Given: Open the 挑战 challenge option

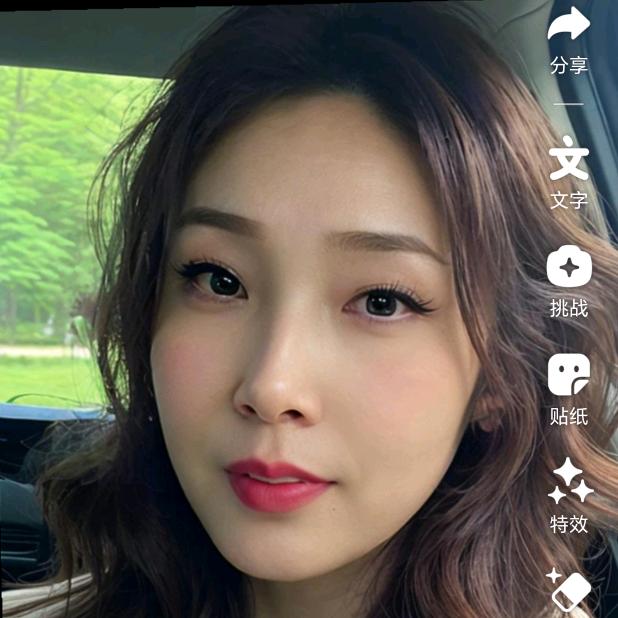Looking at the screenshot, I should [568, 268].
